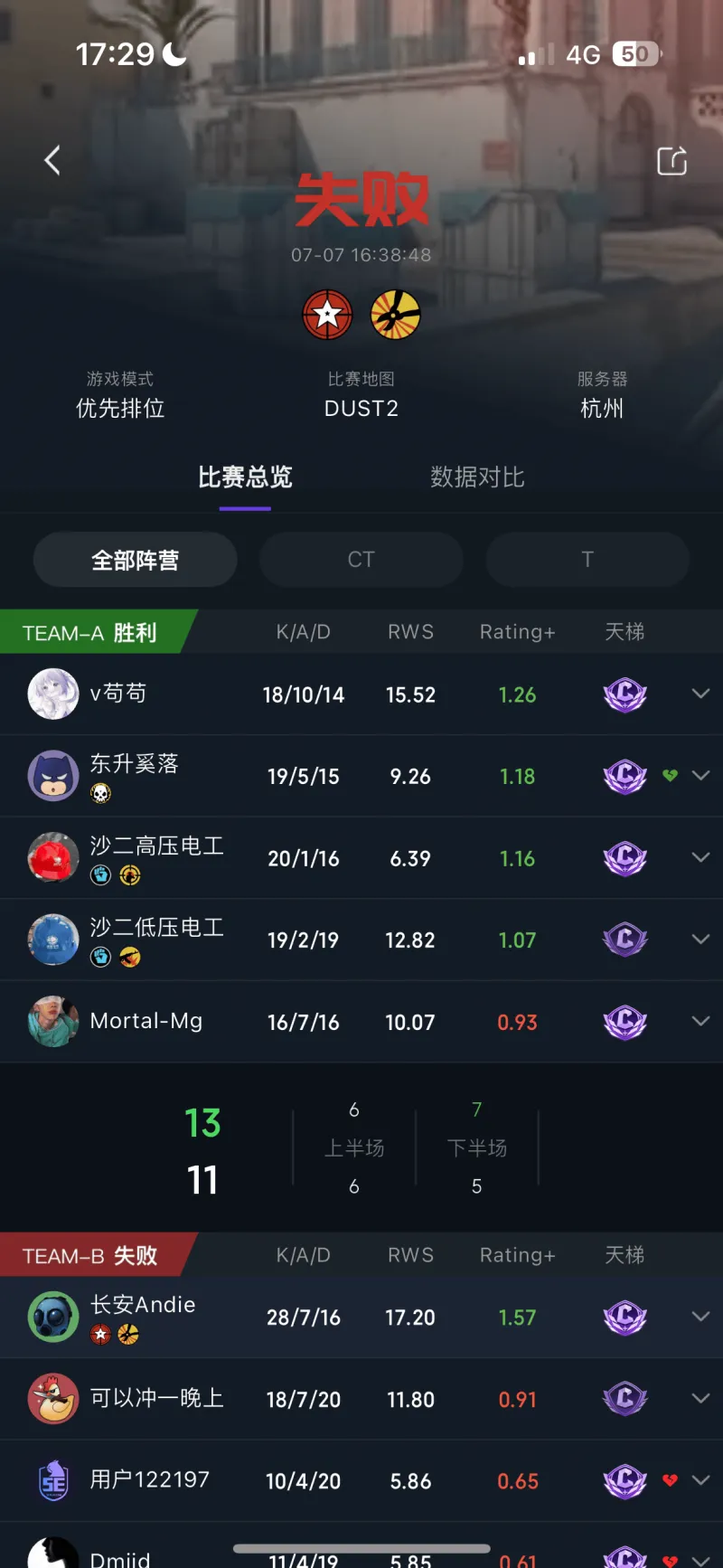The height and width of the screenshot is (1568, 723).
Task: Select the 比赛总览 tab
Action: click(x=245, y=477)
